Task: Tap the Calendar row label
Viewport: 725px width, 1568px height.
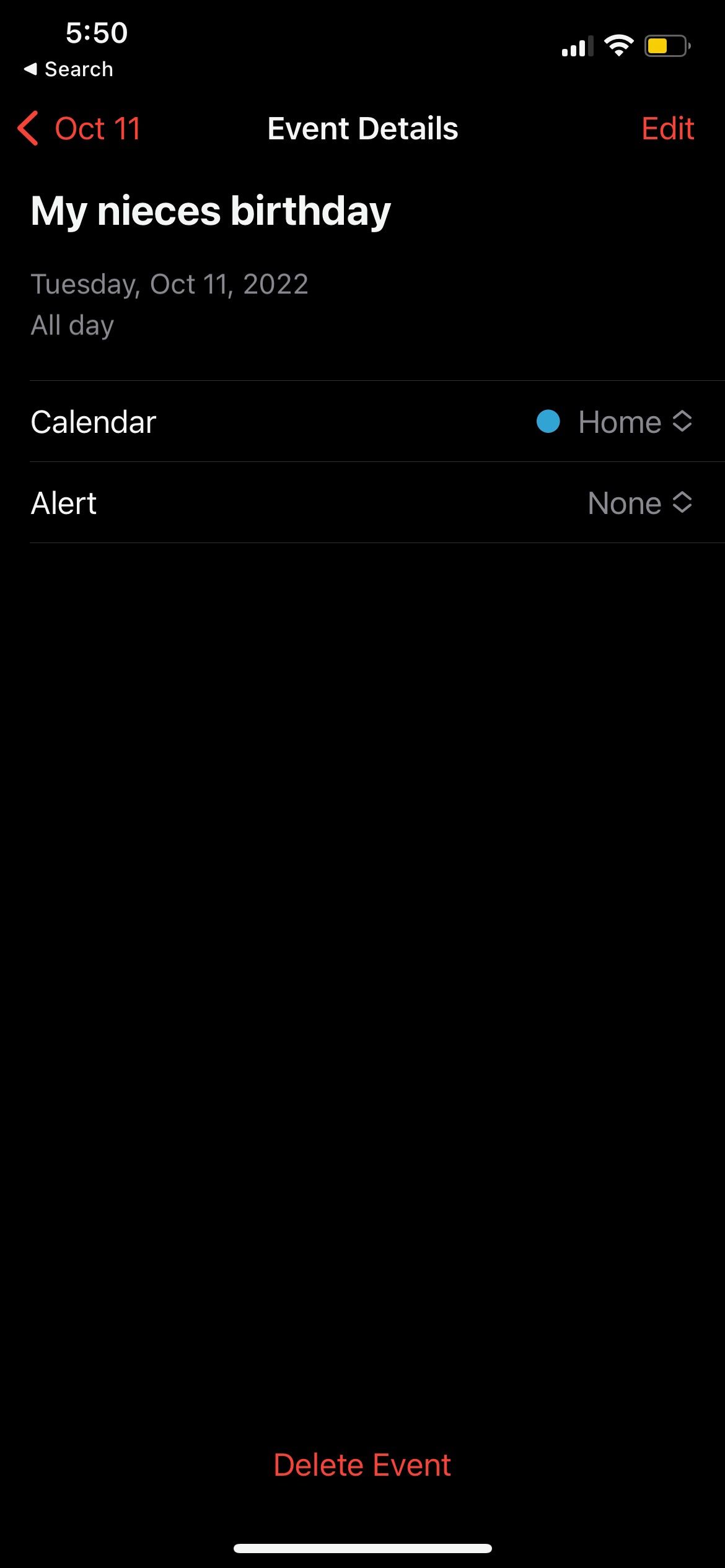Action: tap(93, 422)
